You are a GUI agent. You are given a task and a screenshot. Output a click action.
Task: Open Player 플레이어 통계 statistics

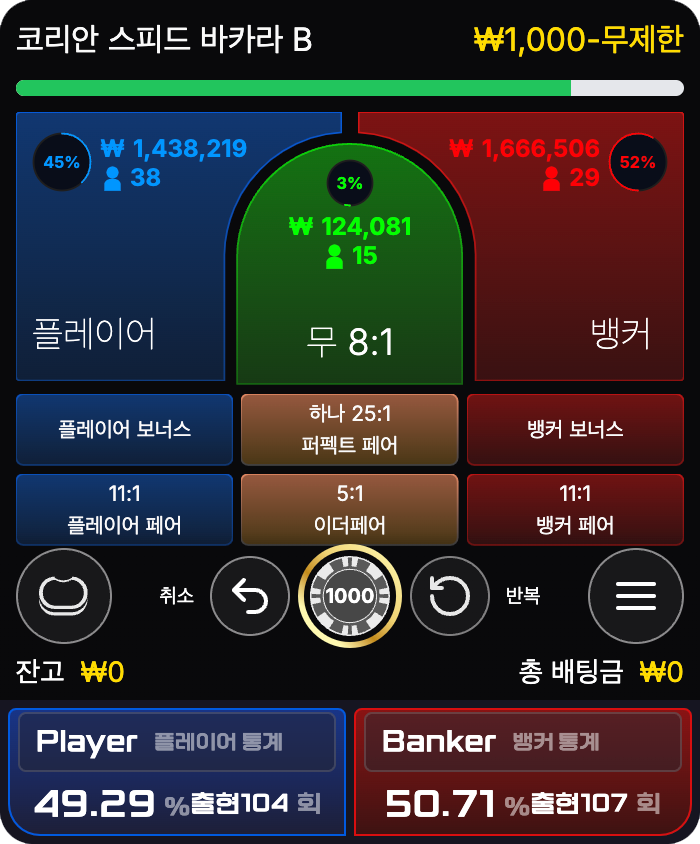coord(177,742)
